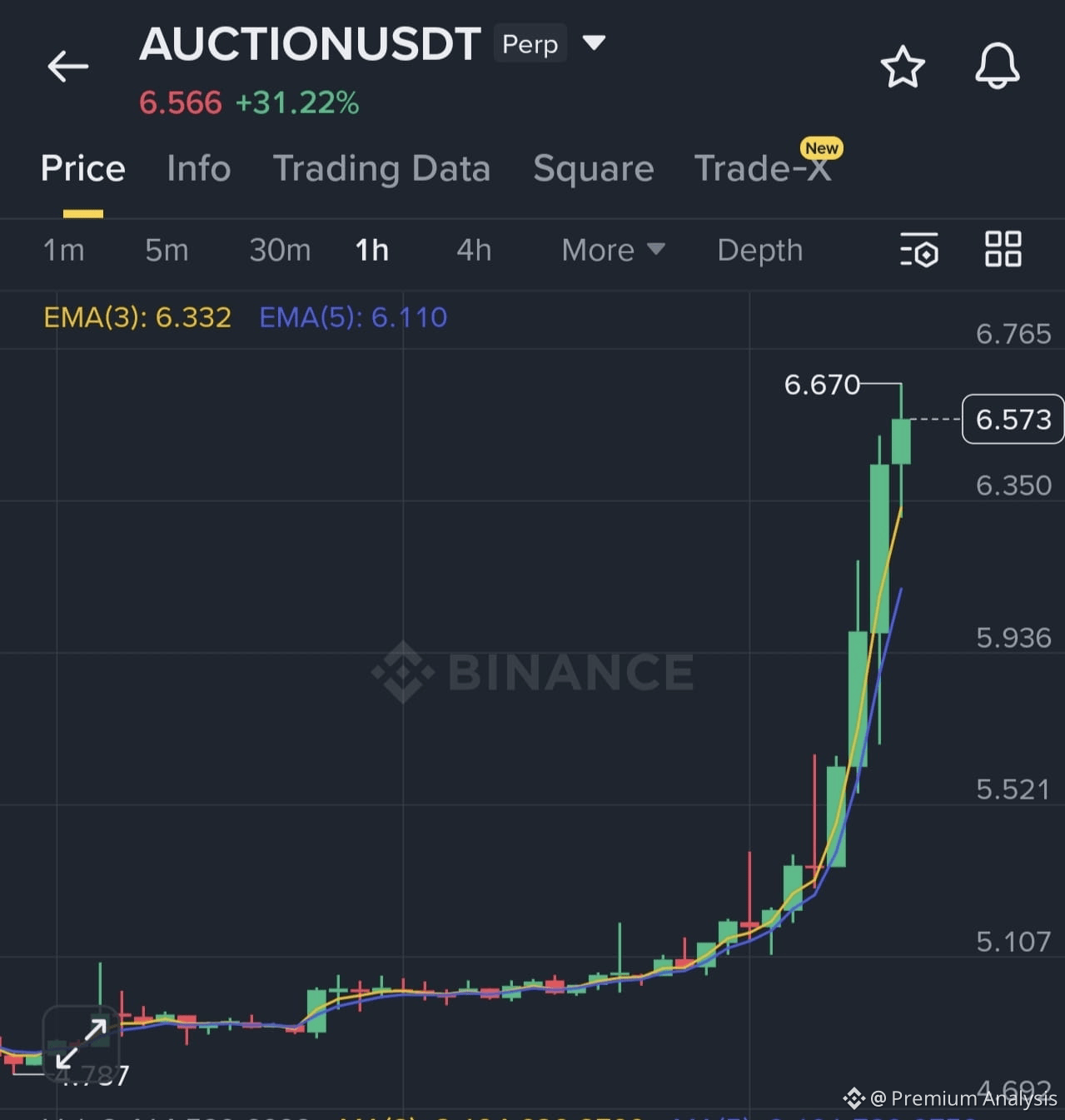The image size is (1065, 1120).
Task: Open the chart layout grid icon
Action: pyautogui.click(x=1003, y=249)
